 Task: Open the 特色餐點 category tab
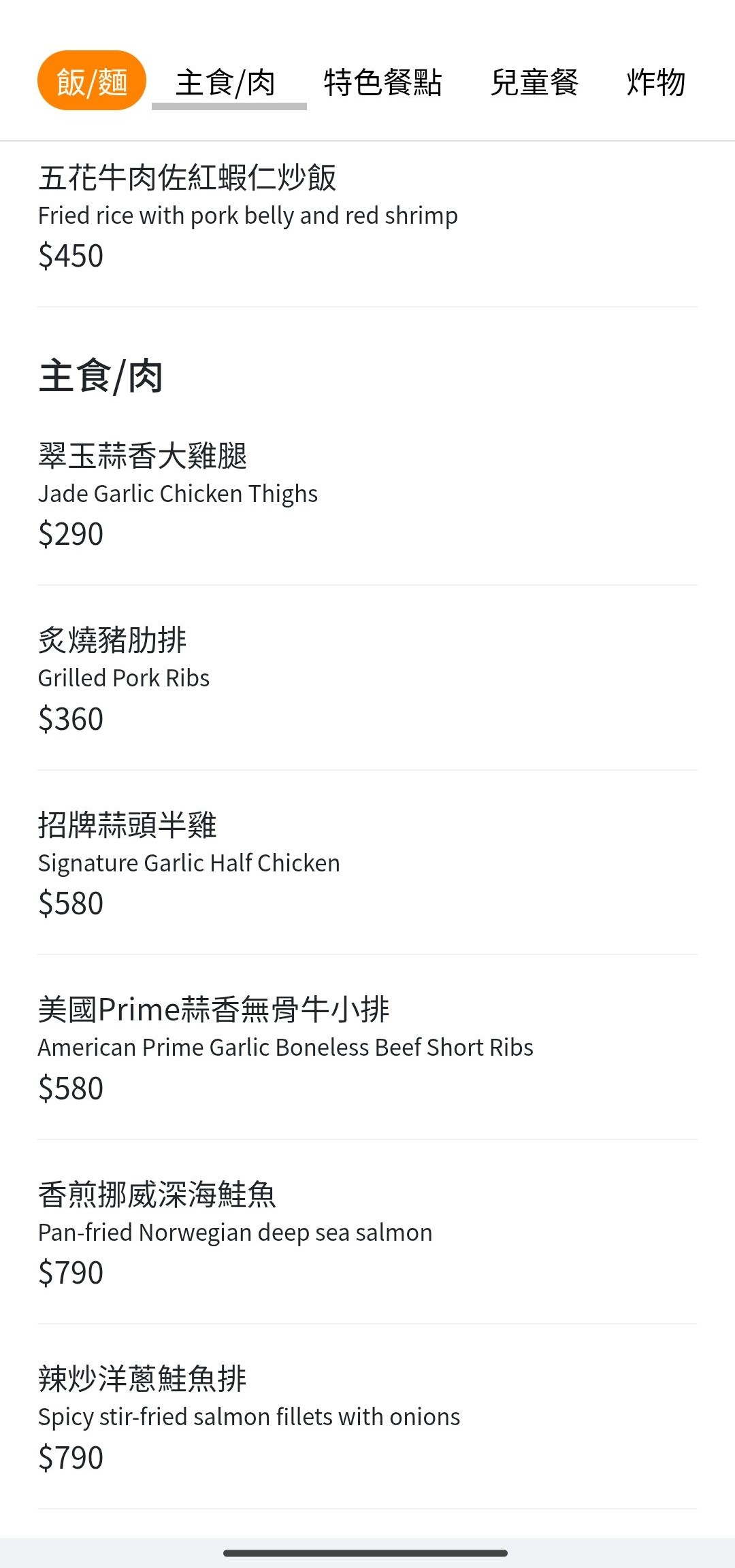(382, 82)
